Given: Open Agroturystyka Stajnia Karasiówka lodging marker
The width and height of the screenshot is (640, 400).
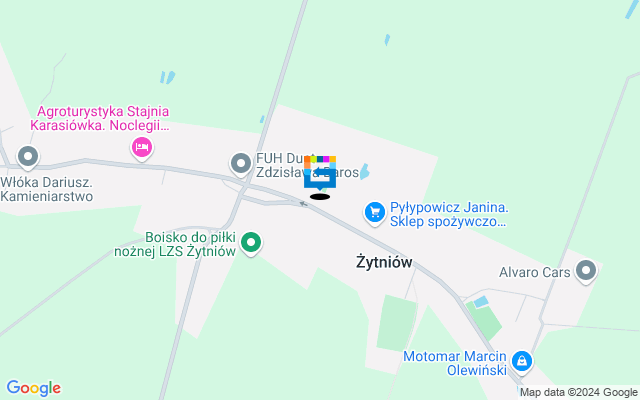Looking at the screenshot, I should (x=143, y=149).
